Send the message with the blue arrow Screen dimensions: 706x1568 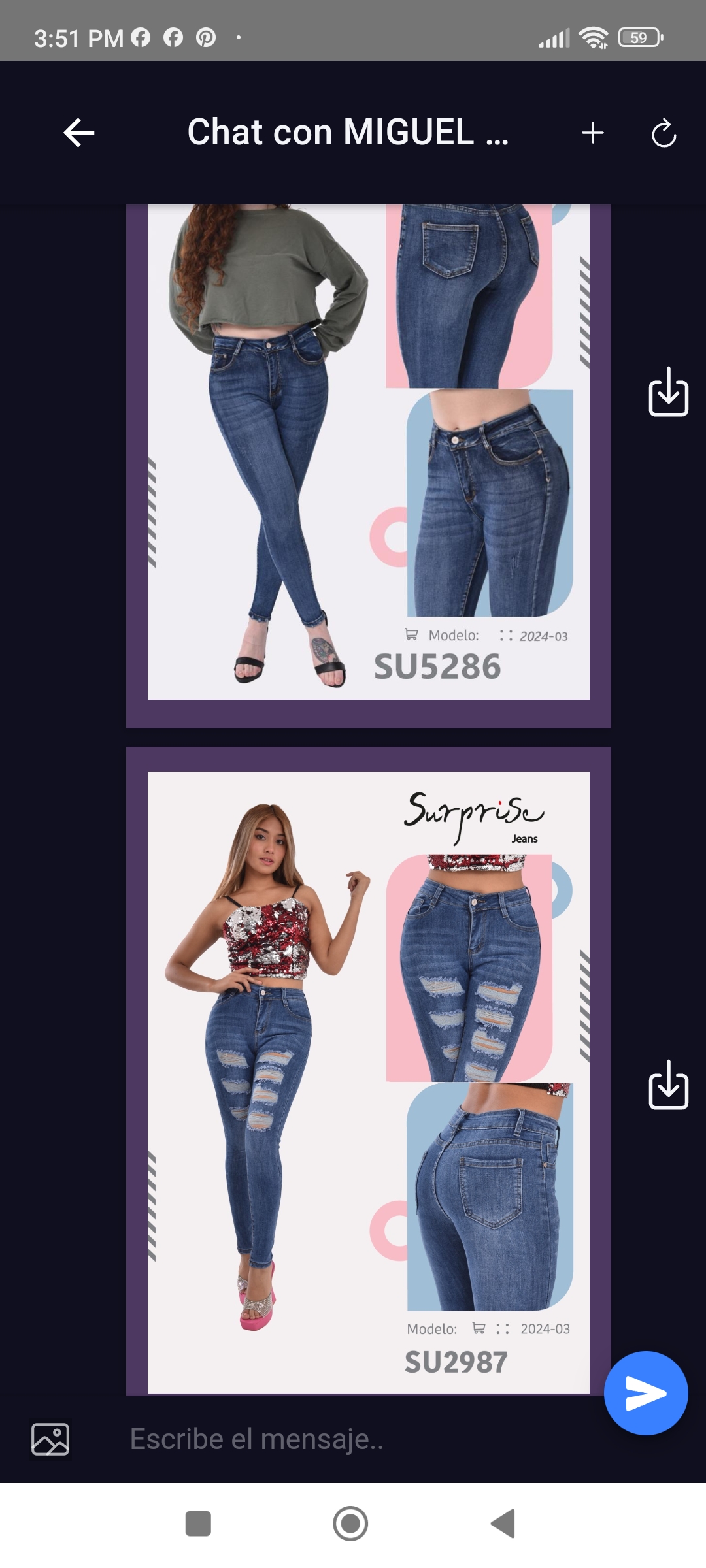646,1393
